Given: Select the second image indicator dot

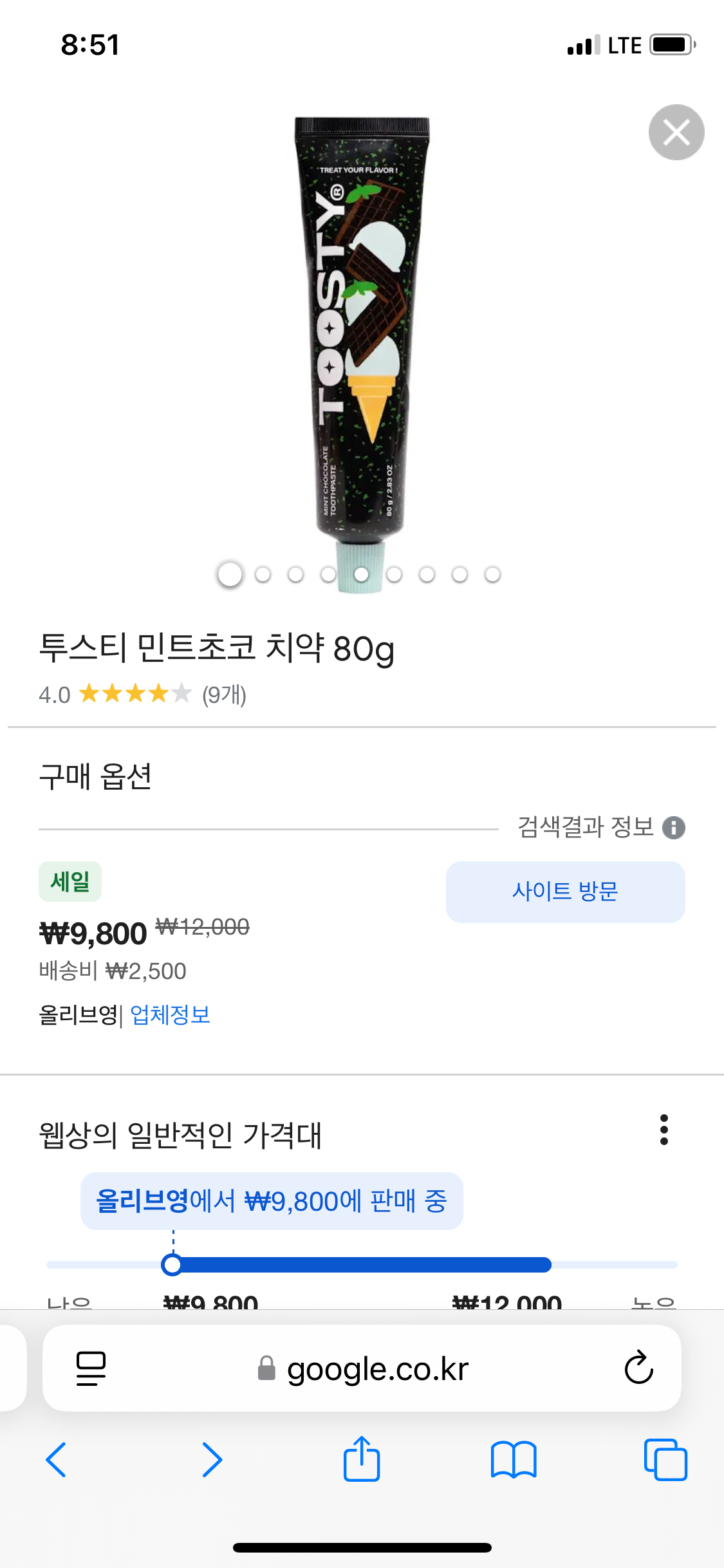Looking at the screenshot, I should (263, 574).
